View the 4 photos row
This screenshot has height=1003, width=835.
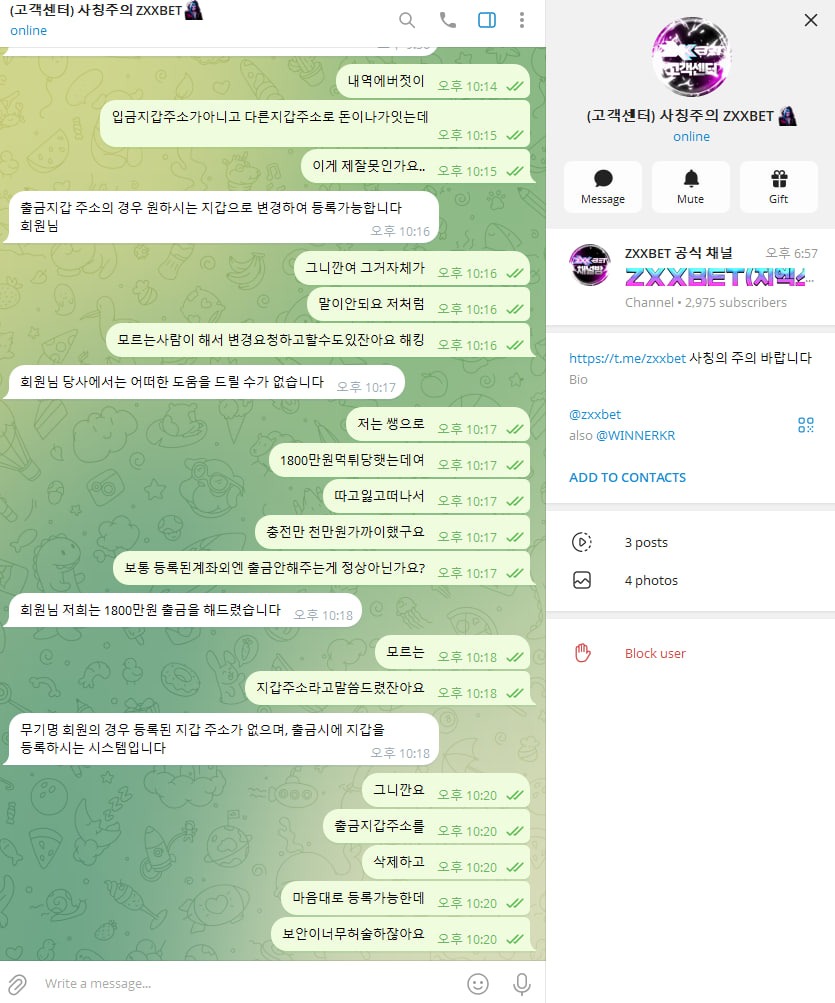[651, 580]
